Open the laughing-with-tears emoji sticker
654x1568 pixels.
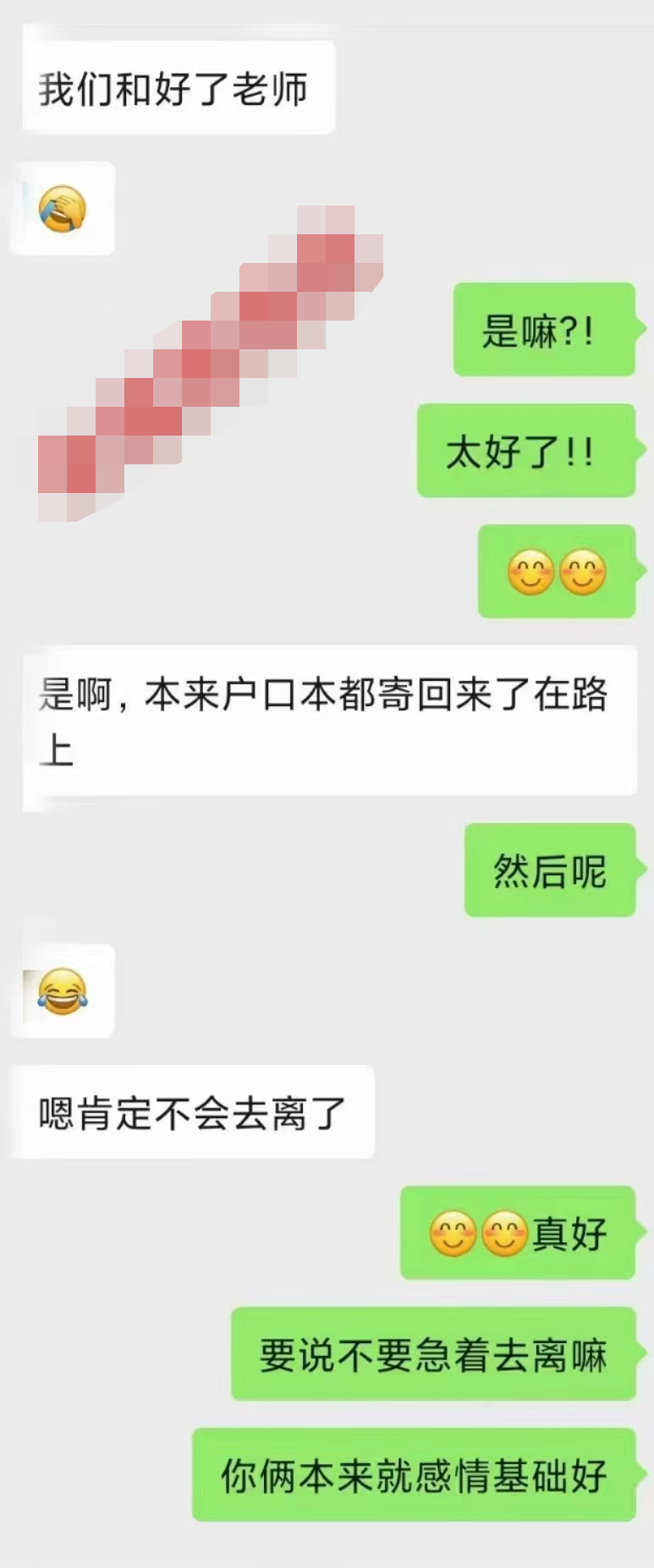[61, 993]
